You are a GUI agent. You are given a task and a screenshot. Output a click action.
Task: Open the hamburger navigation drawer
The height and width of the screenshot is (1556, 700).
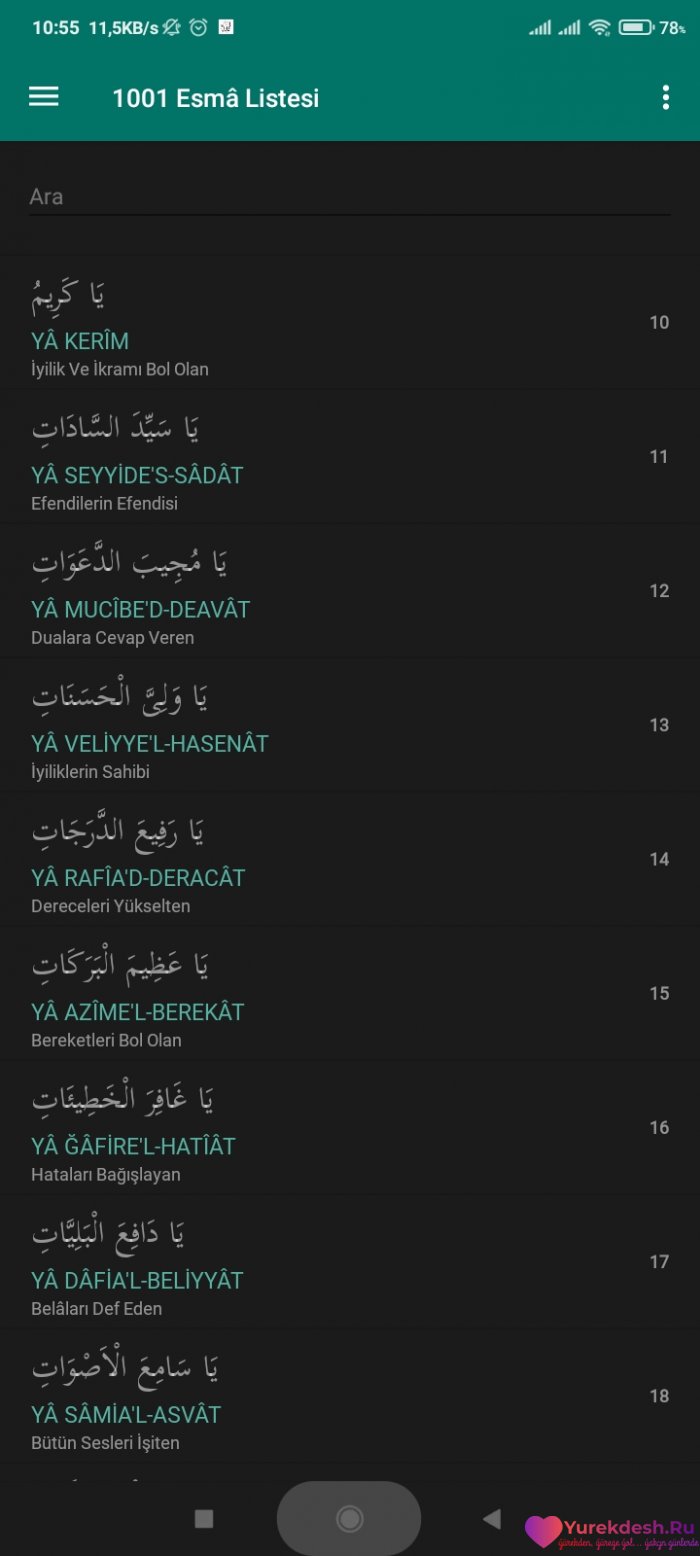click(44, 97)
